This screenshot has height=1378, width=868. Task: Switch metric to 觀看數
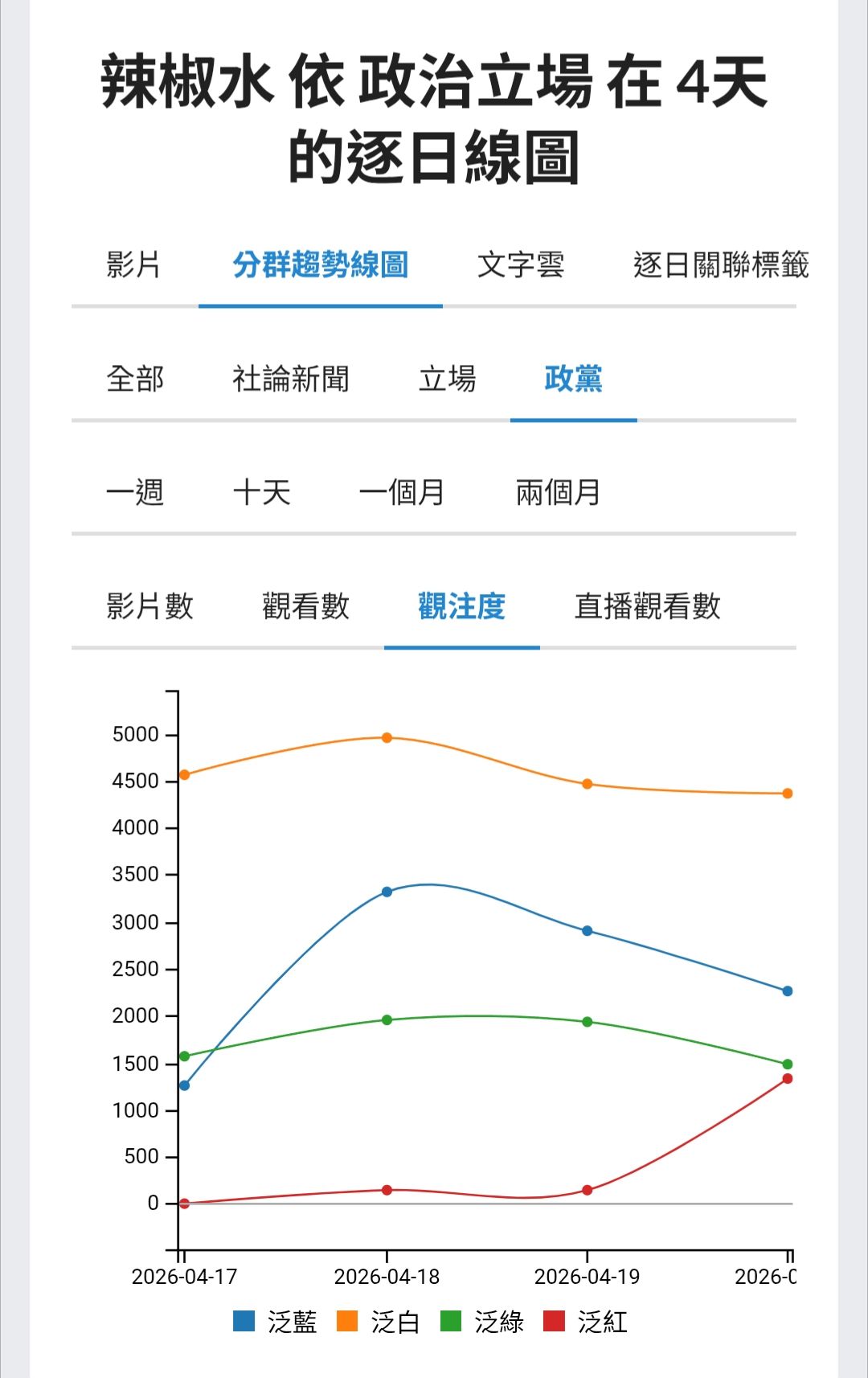pos(306,606)
